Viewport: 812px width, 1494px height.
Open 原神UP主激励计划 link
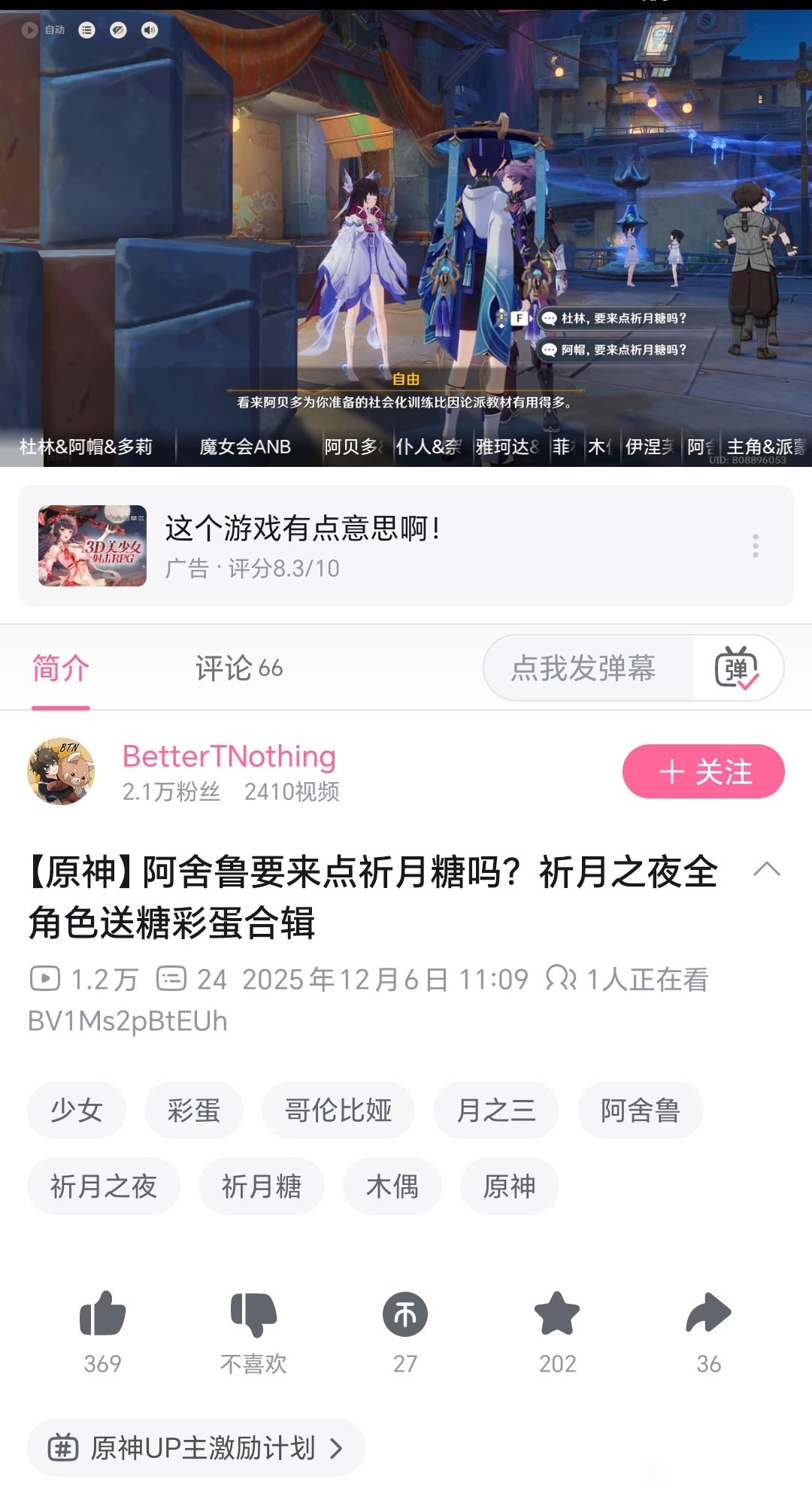(195, 1447)
